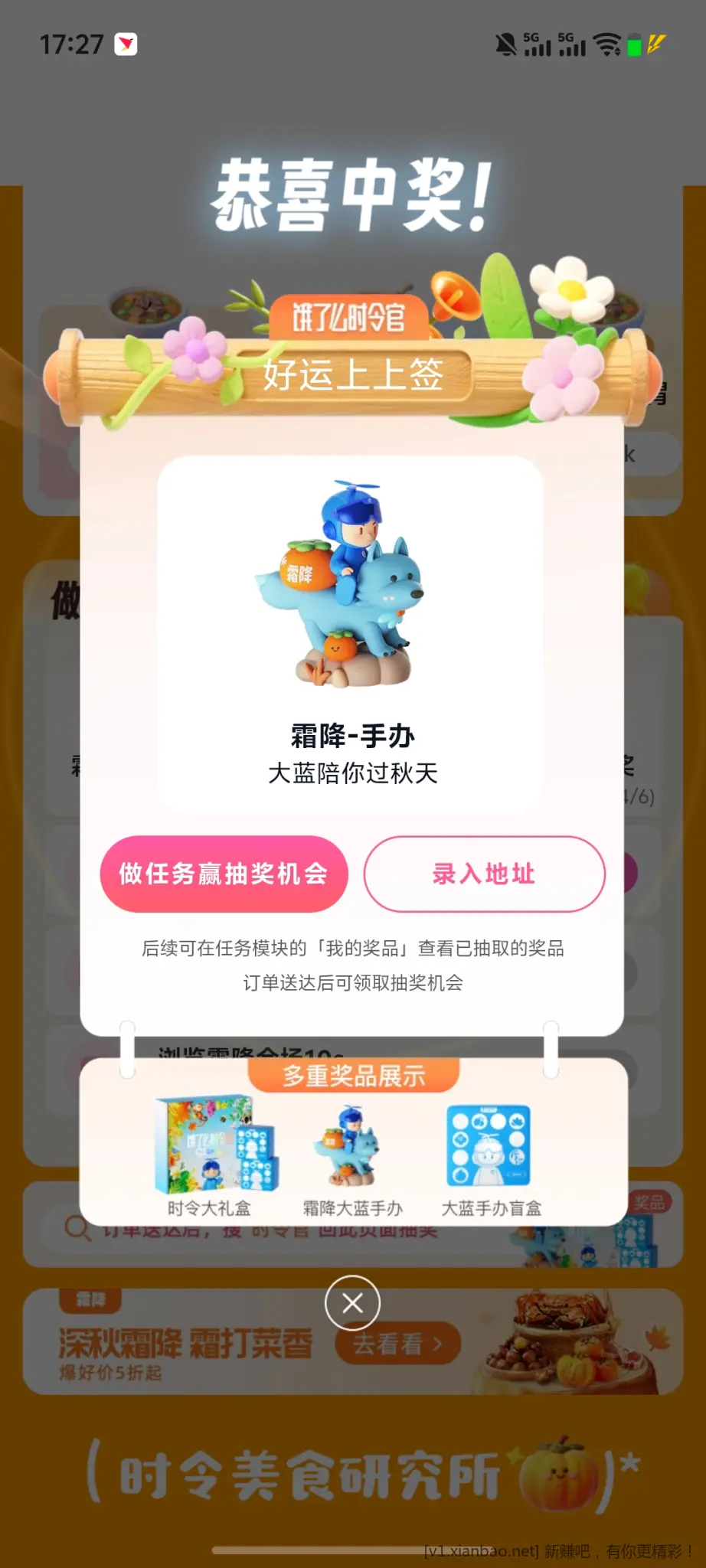Close the prize popup dialog

click(x=352, y=1303)
